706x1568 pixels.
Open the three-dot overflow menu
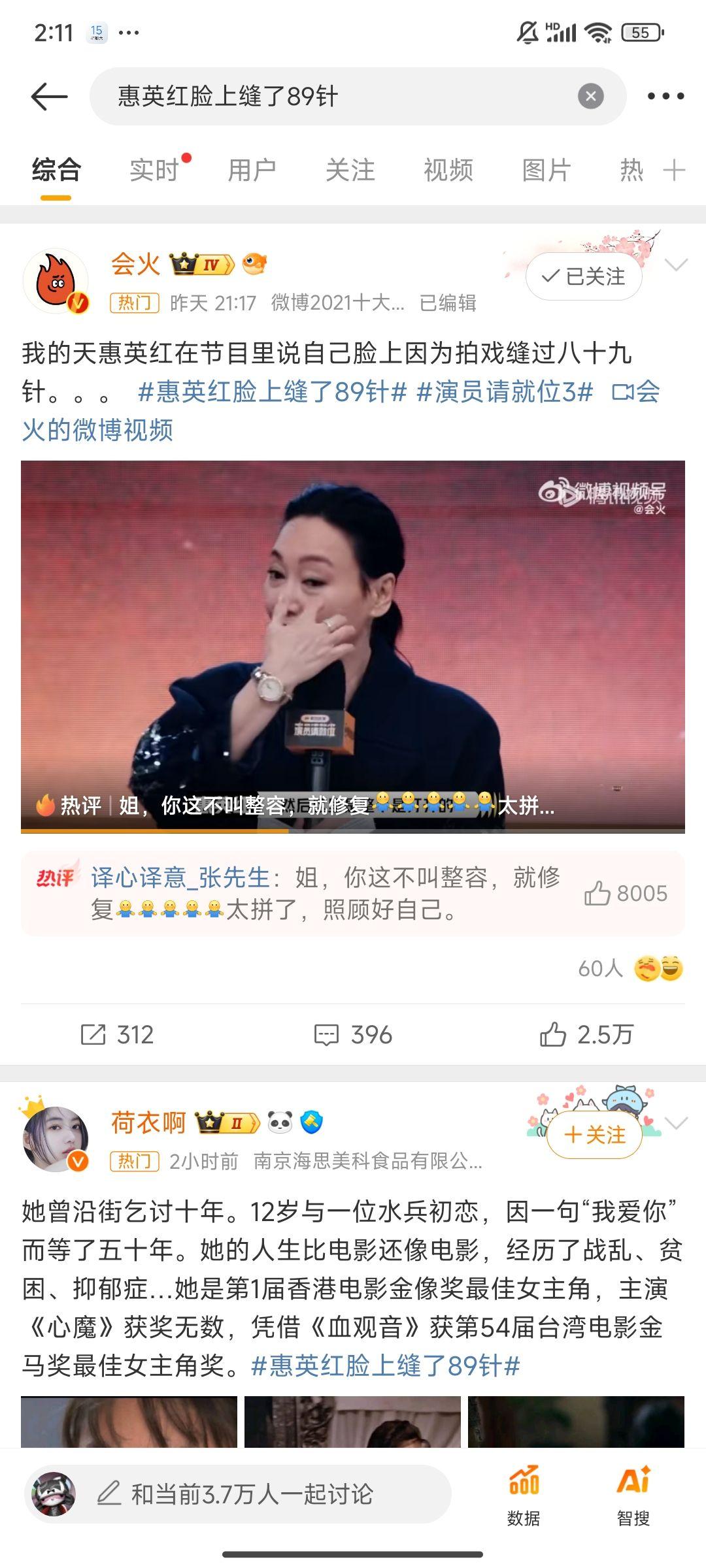(x=665, y=97)
